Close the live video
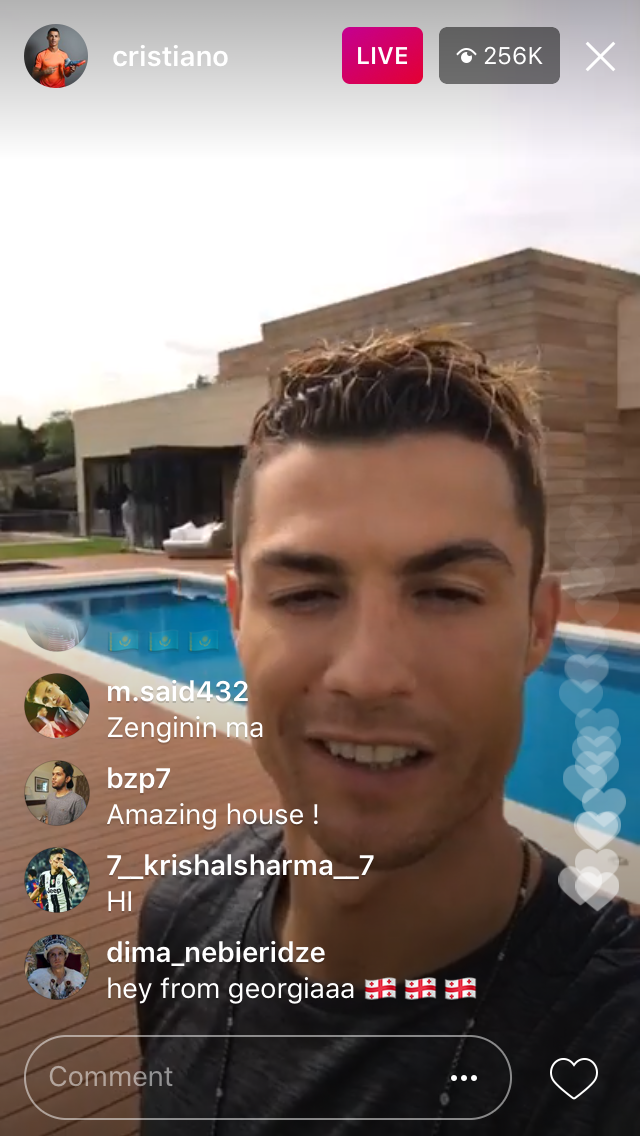Viewport: 640px width, 1136px height. point(600,56)
